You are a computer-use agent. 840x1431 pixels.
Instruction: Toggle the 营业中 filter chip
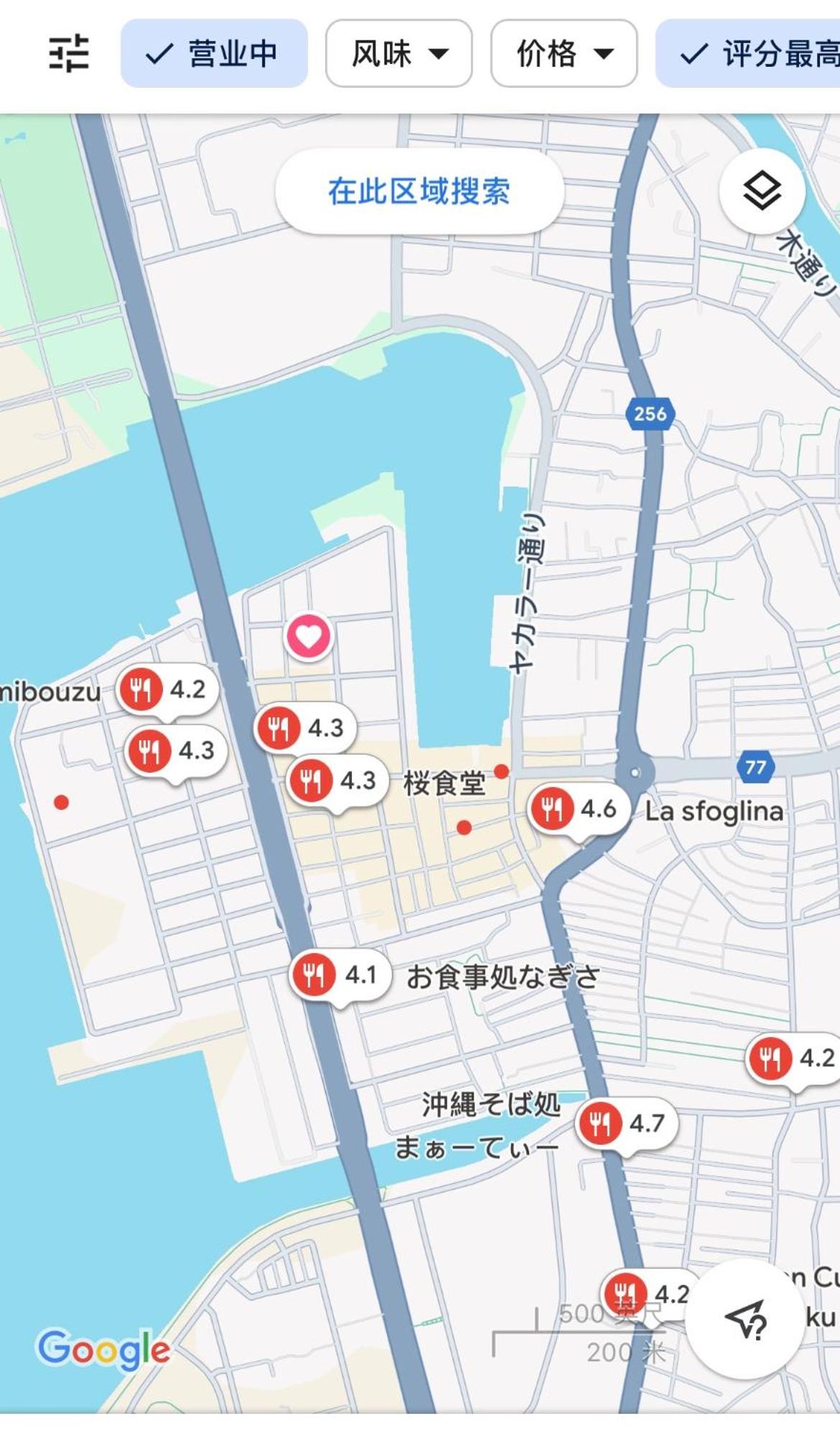click(x=214, y=53)
